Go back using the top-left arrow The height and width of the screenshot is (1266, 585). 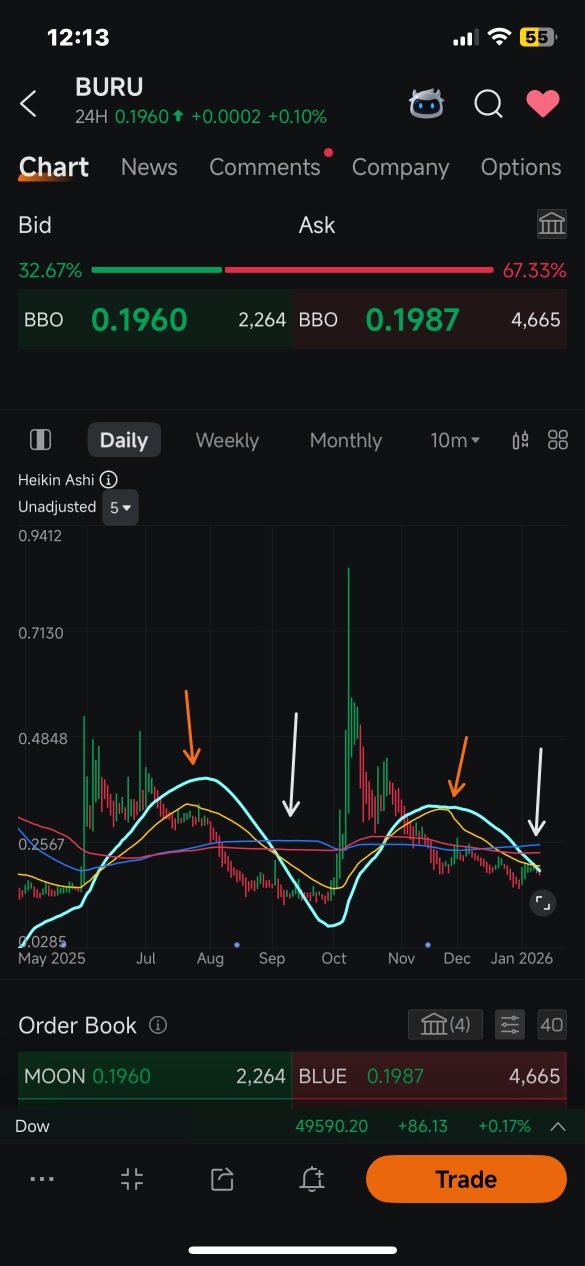pos(28,103)
